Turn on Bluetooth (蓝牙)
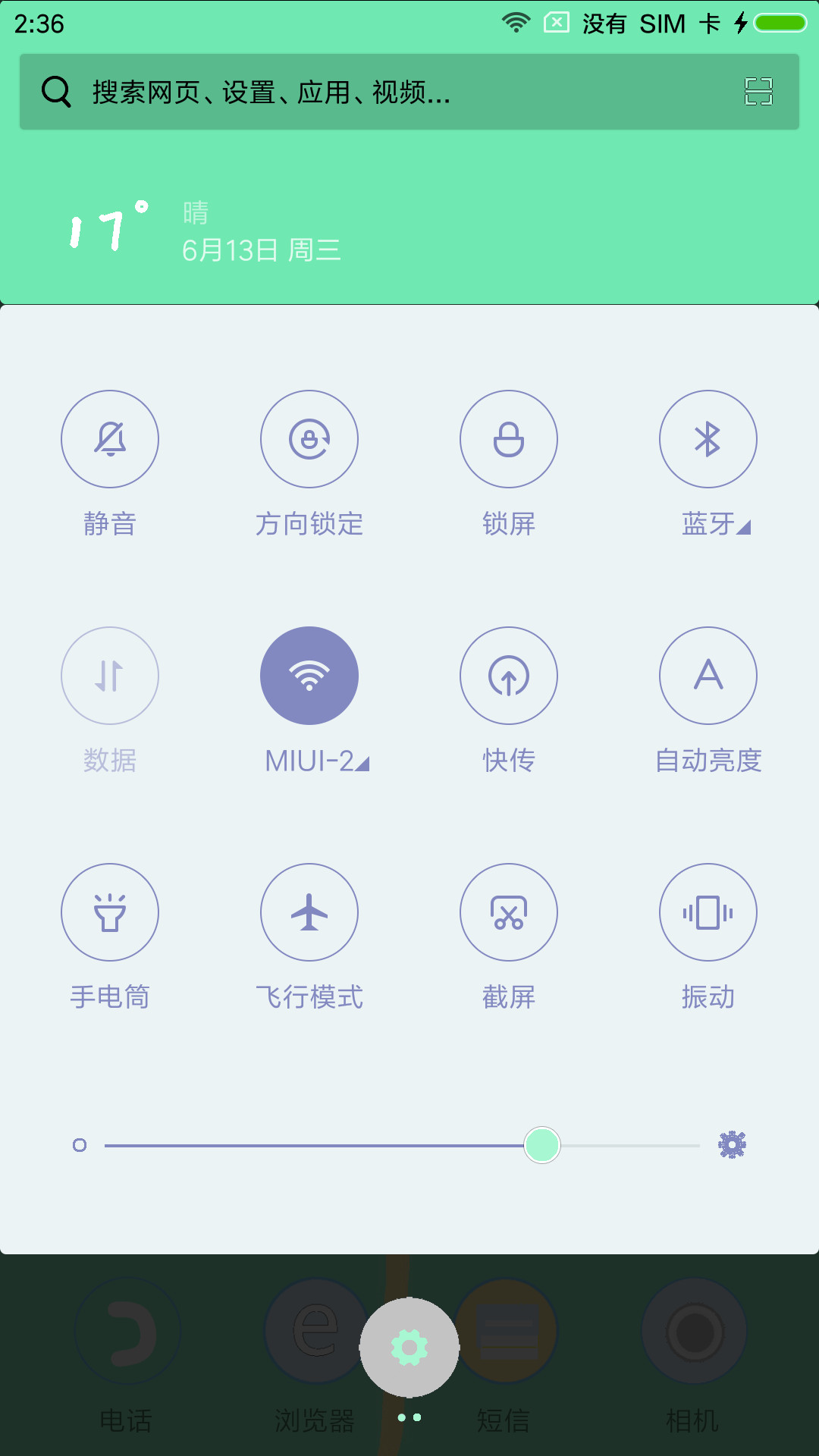This screenshot has height=1456, width=819. [708, 439]
